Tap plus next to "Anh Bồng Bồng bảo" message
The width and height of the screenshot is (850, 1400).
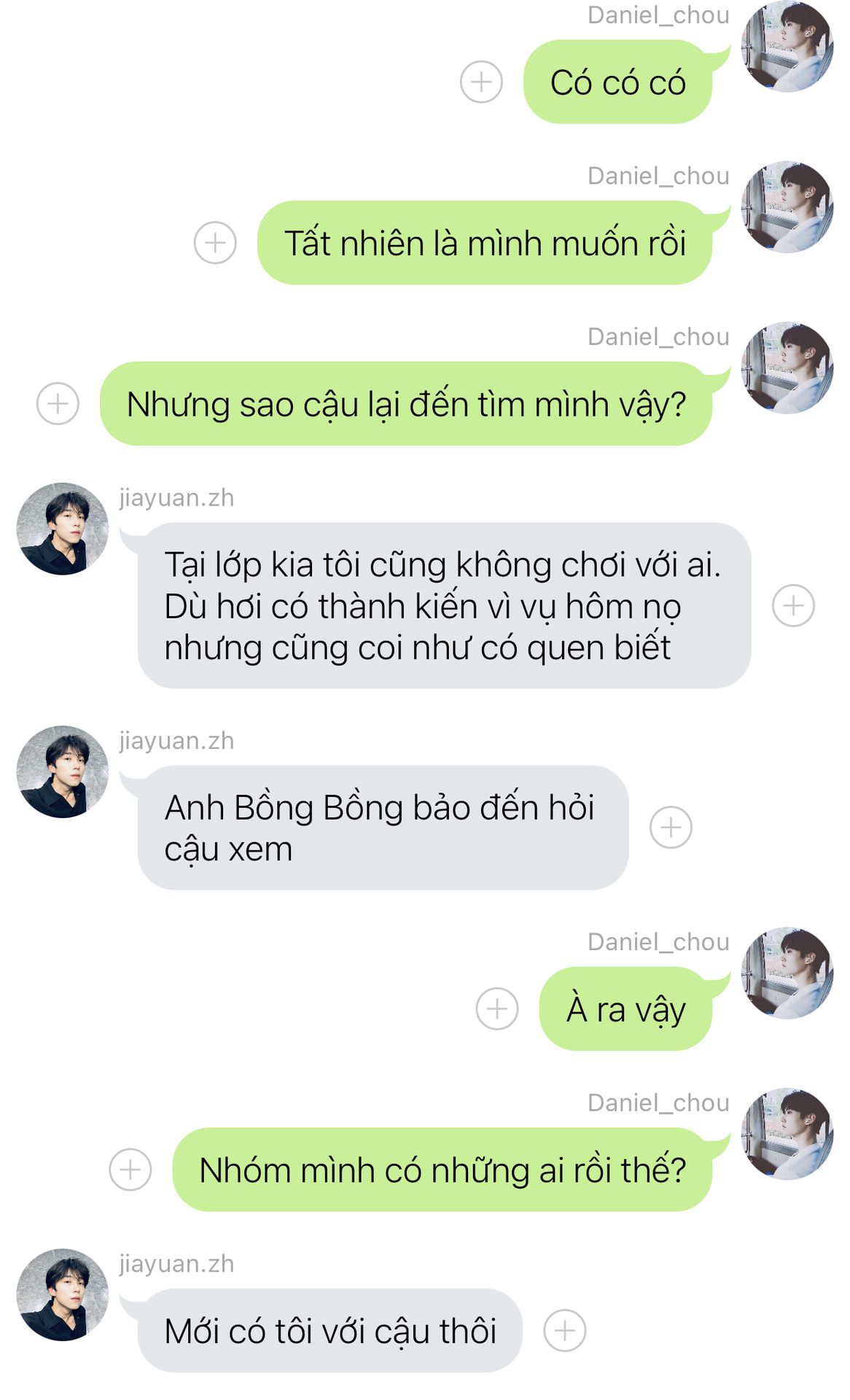pos(671,828)
